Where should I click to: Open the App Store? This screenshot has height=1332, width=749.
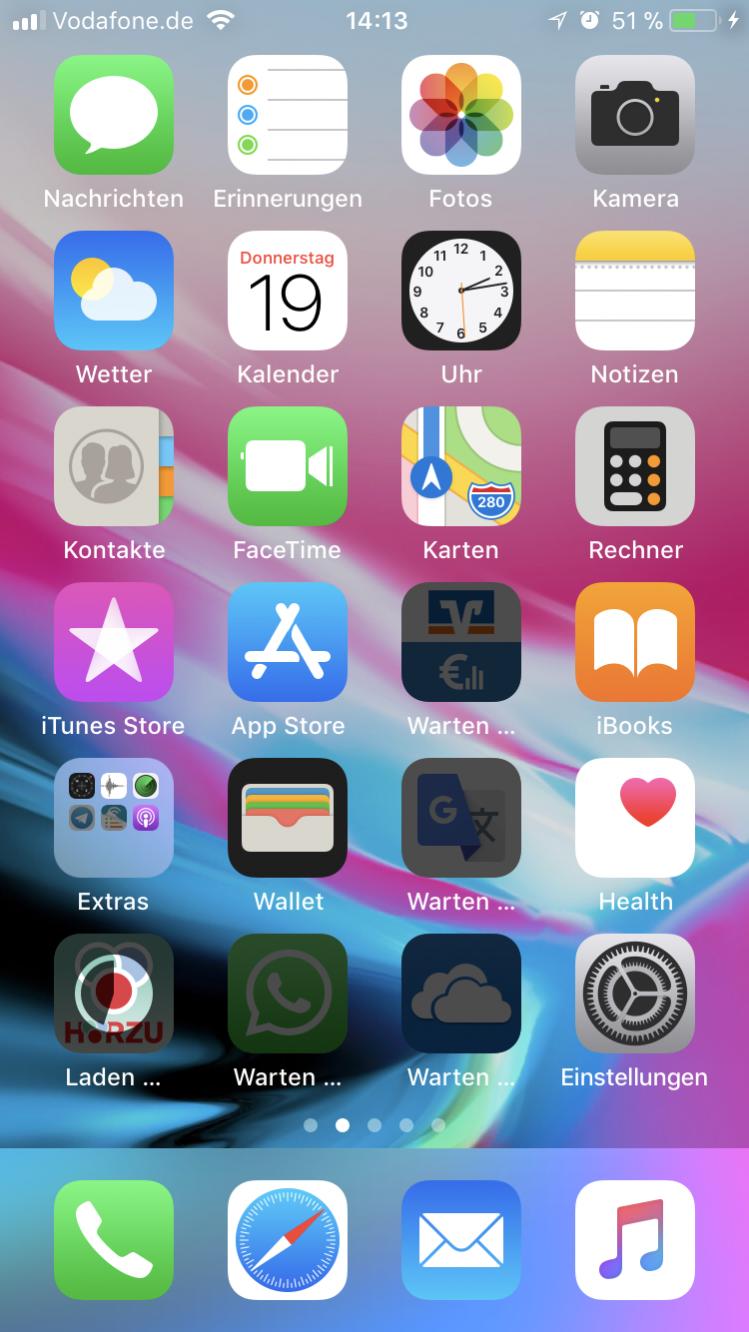pos(288,642)
